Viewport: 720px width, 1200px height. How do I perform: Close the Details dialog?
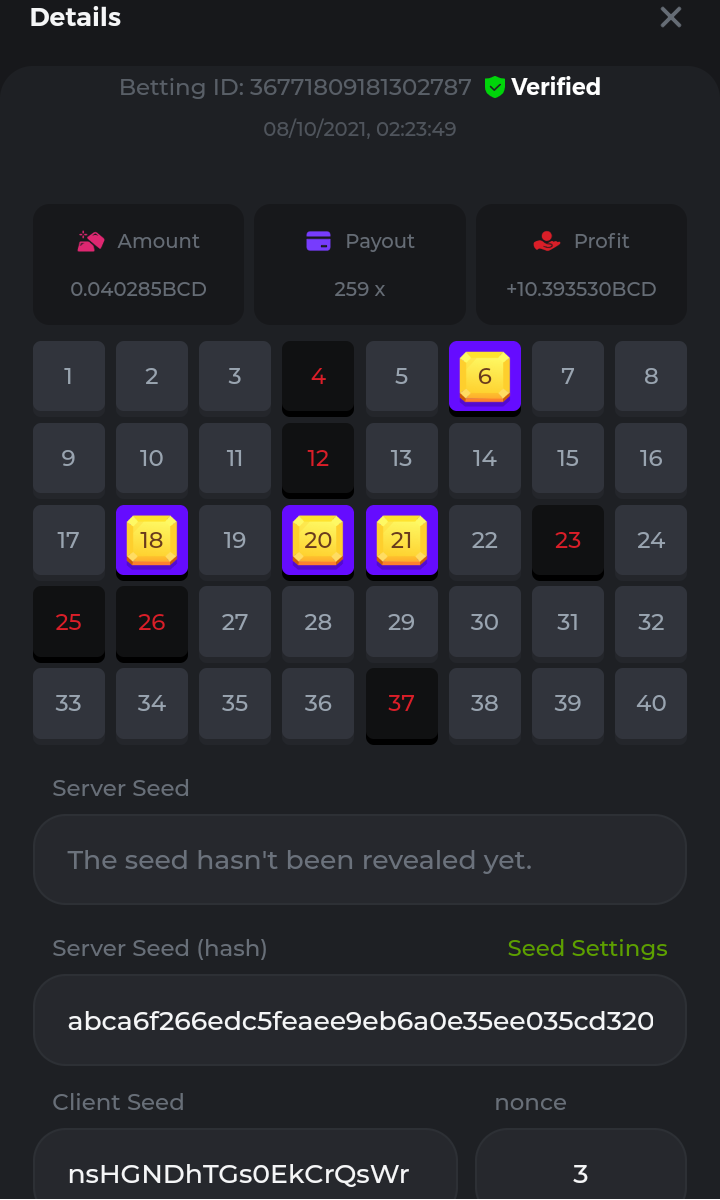[670, 17]
